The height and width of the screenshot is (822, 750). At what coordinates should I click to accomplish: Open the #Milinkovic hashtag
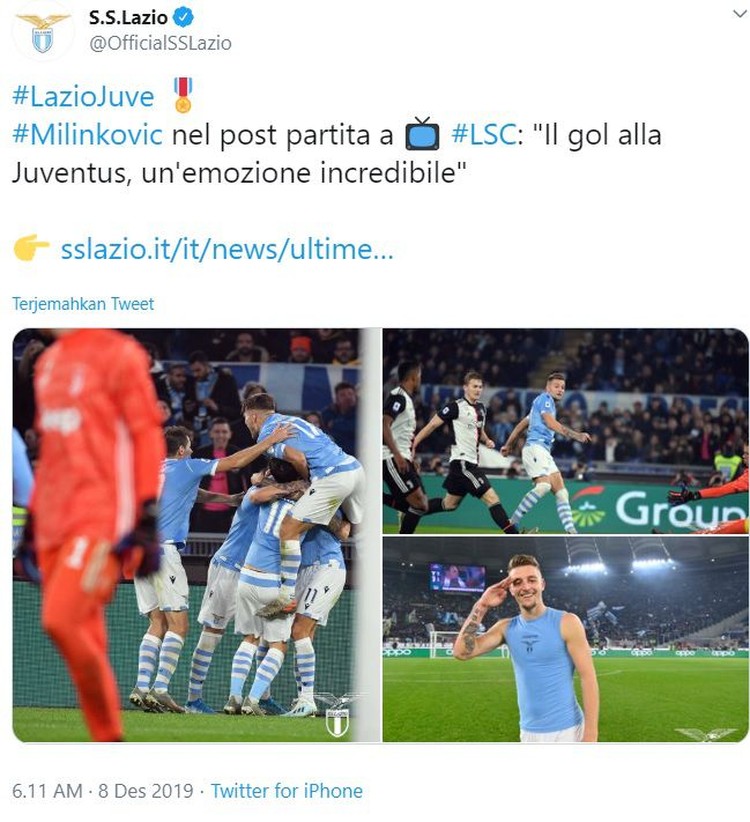click(x=87, y=134)
